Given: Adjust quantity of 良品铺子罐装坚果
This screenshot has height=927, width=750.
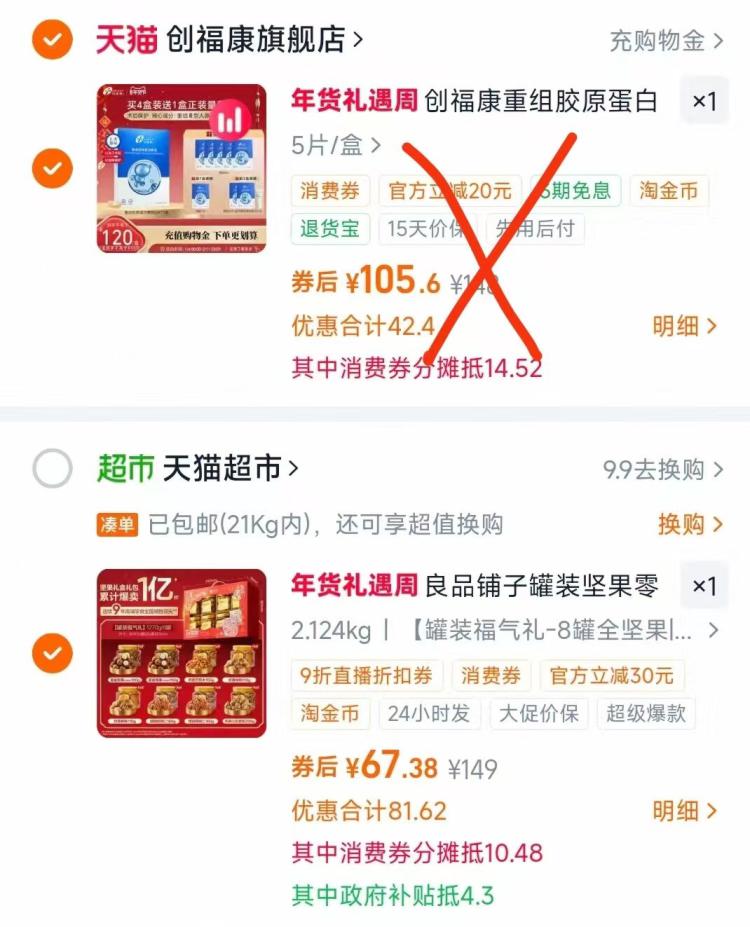Looking at the screenshot, I should pyautogui.click(x=704, y=585).
